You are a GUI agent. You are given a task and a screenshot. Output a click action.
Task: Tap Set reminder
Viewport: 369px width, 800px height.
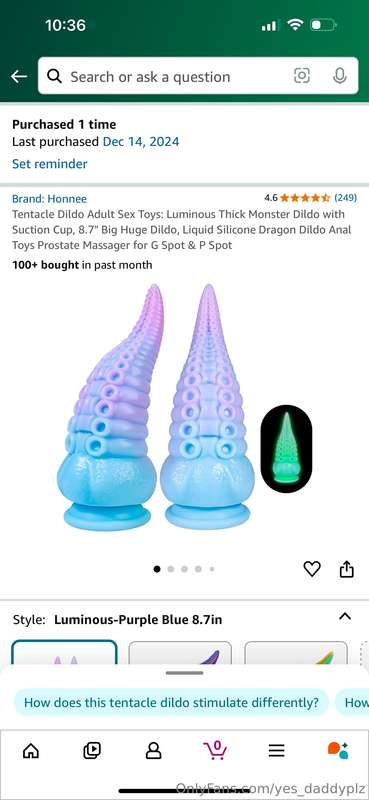pos(50,164)
